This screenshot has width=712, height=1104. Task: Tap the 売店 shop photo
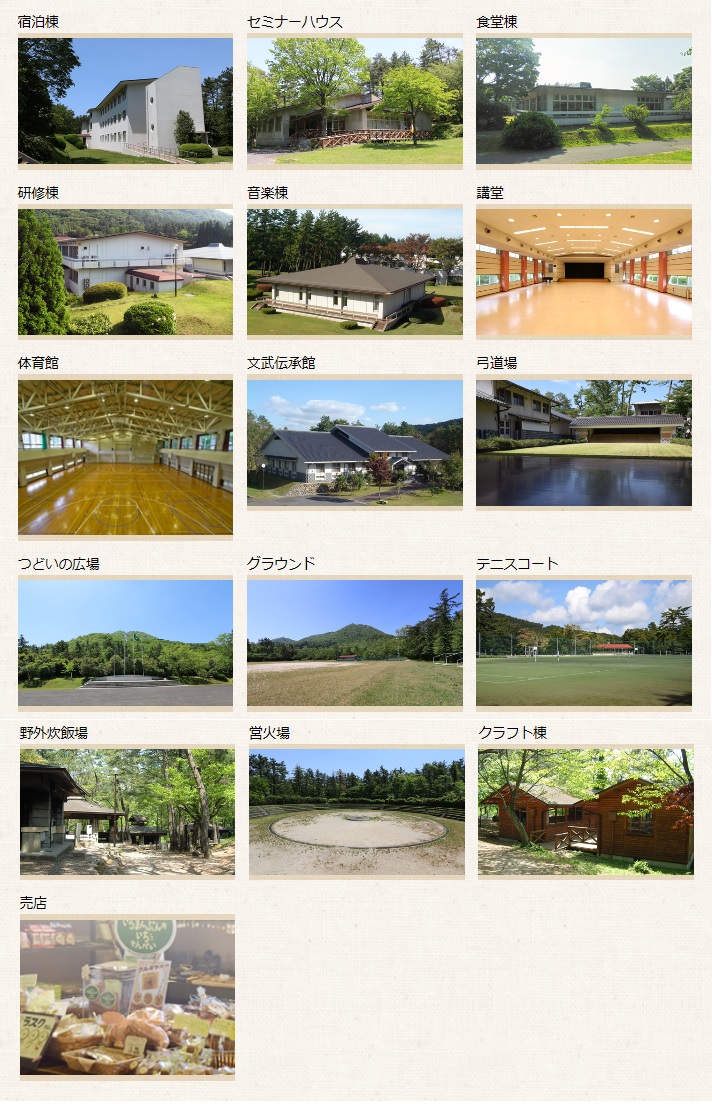(x=127, y=997)
